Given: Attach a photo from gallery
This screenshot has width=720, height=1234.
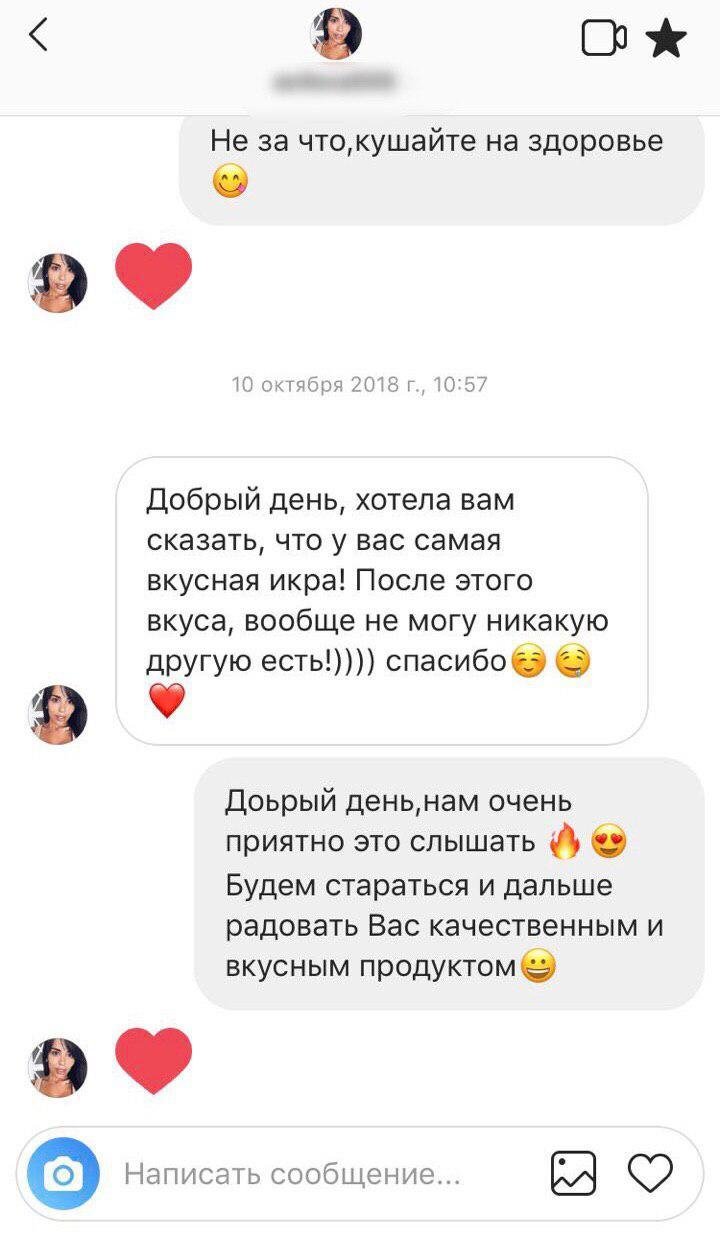Looking at the screenshot, I should (574, 1174).
